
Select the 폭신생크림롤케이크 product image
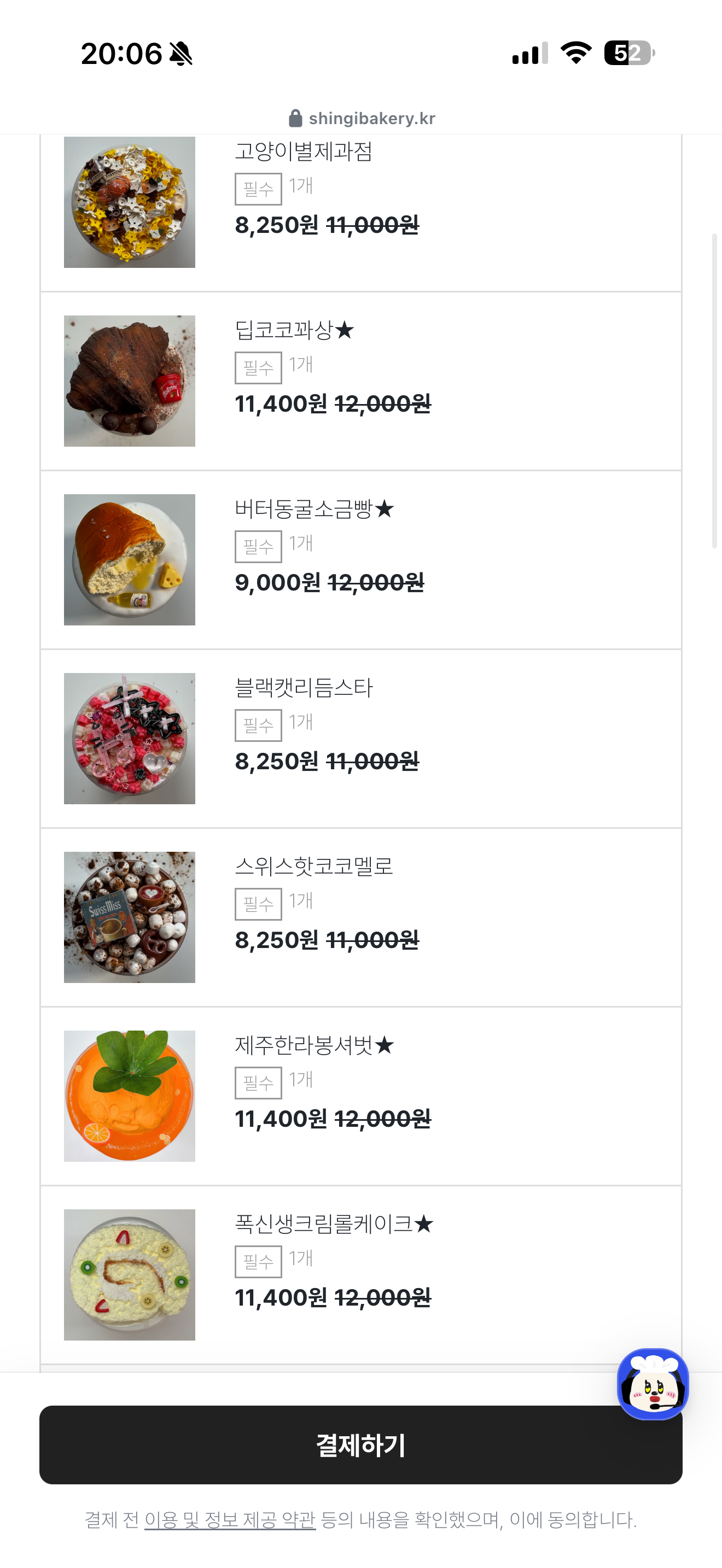point(130,1274)
